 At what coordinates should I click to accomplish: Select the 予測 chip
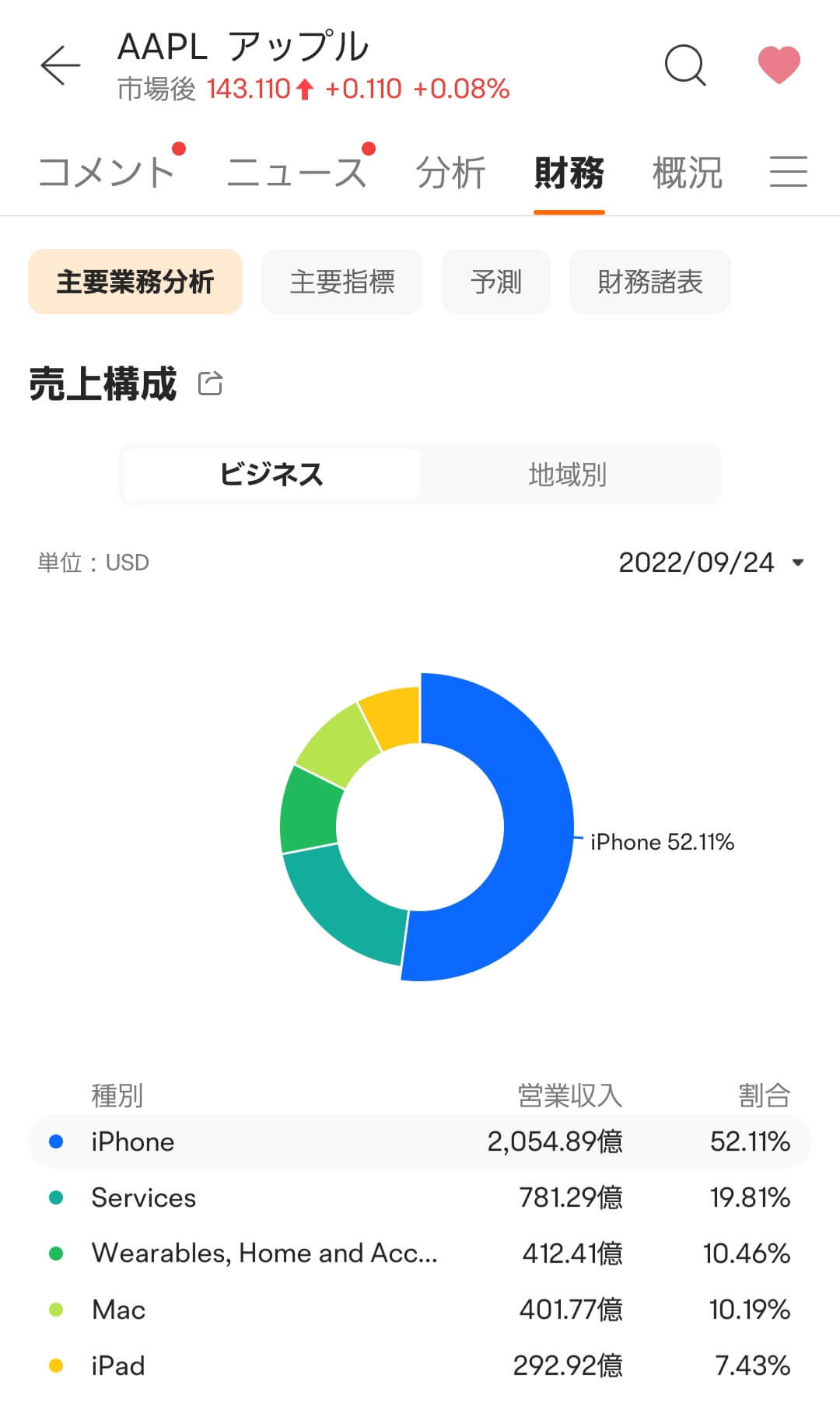pos(496,282)
